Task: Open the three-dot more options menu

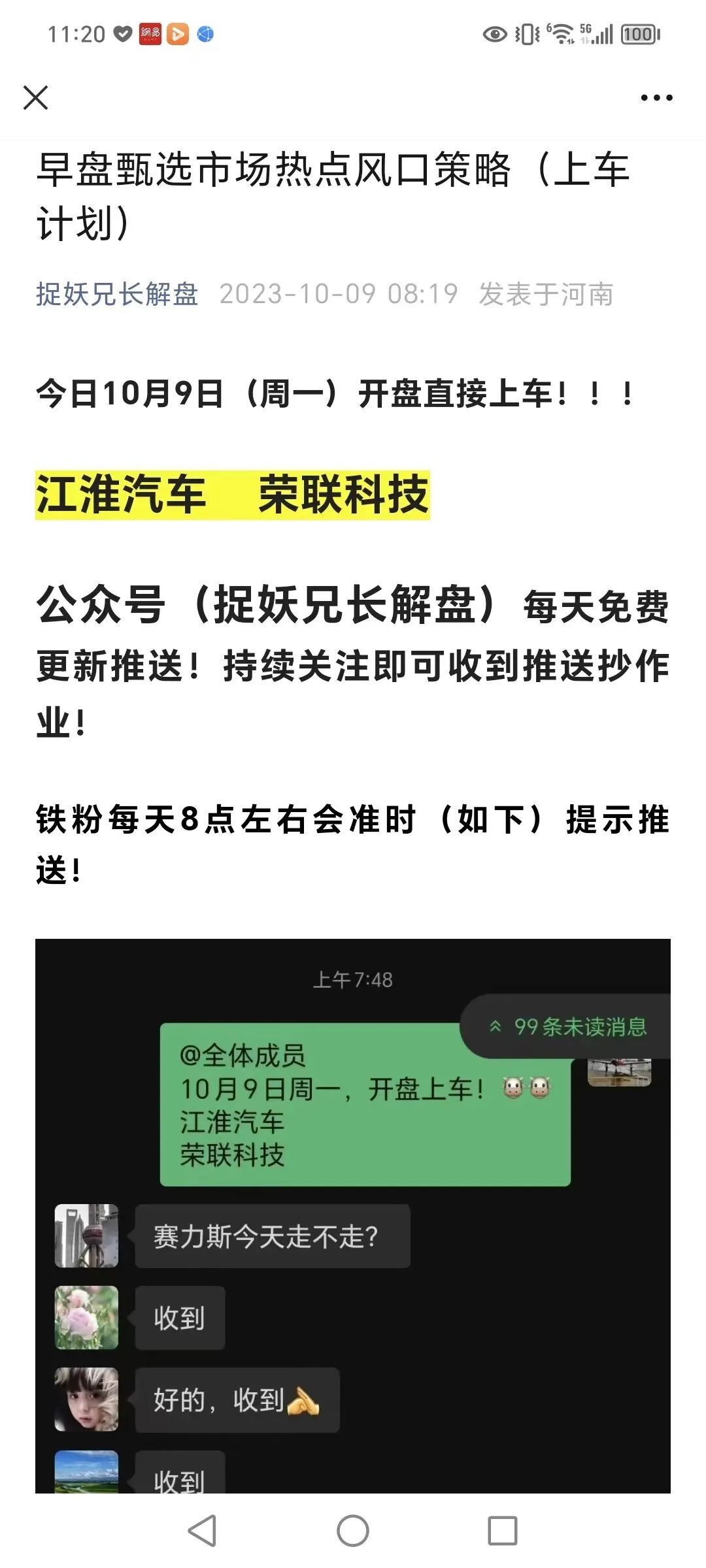Action: point(656,98)
